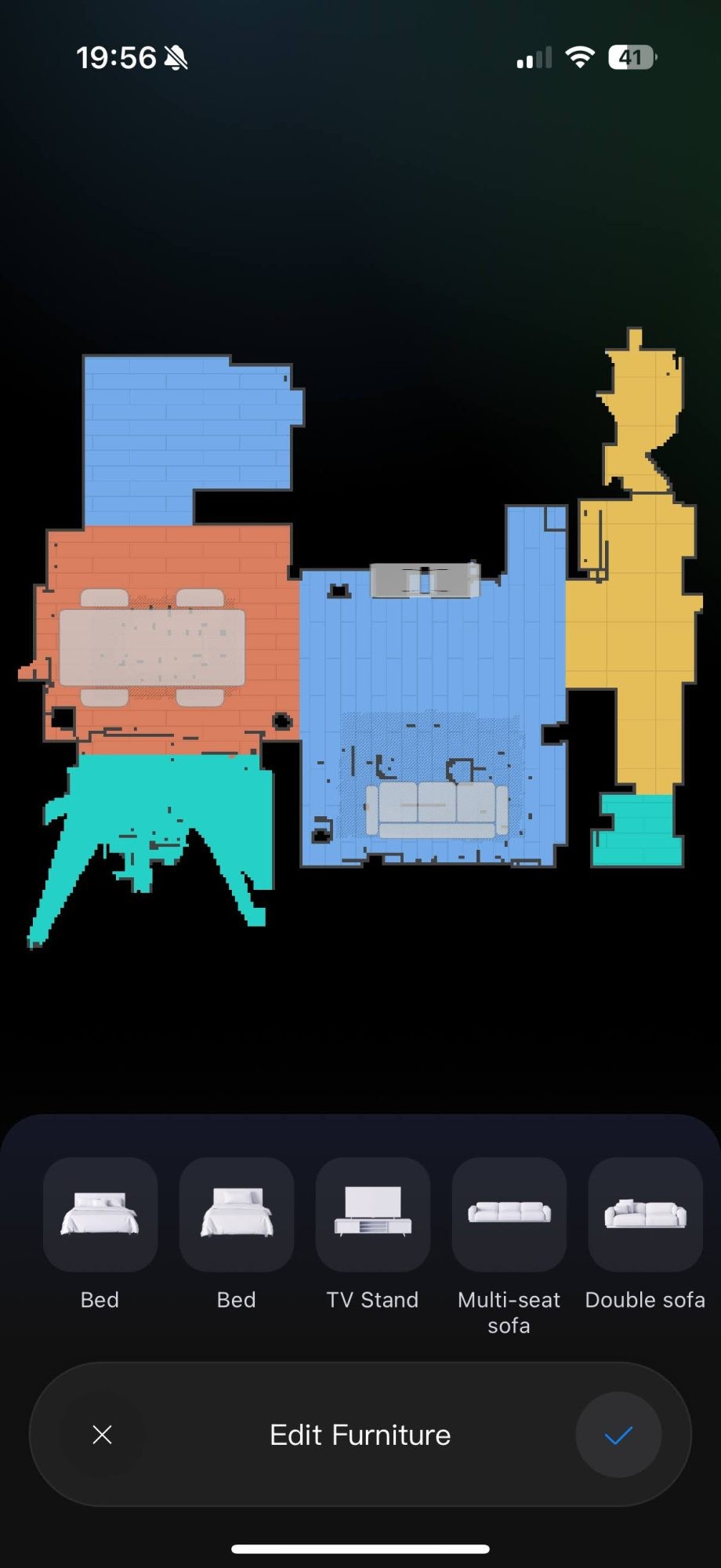Select the sofa placed on the map

click(437, 808)
